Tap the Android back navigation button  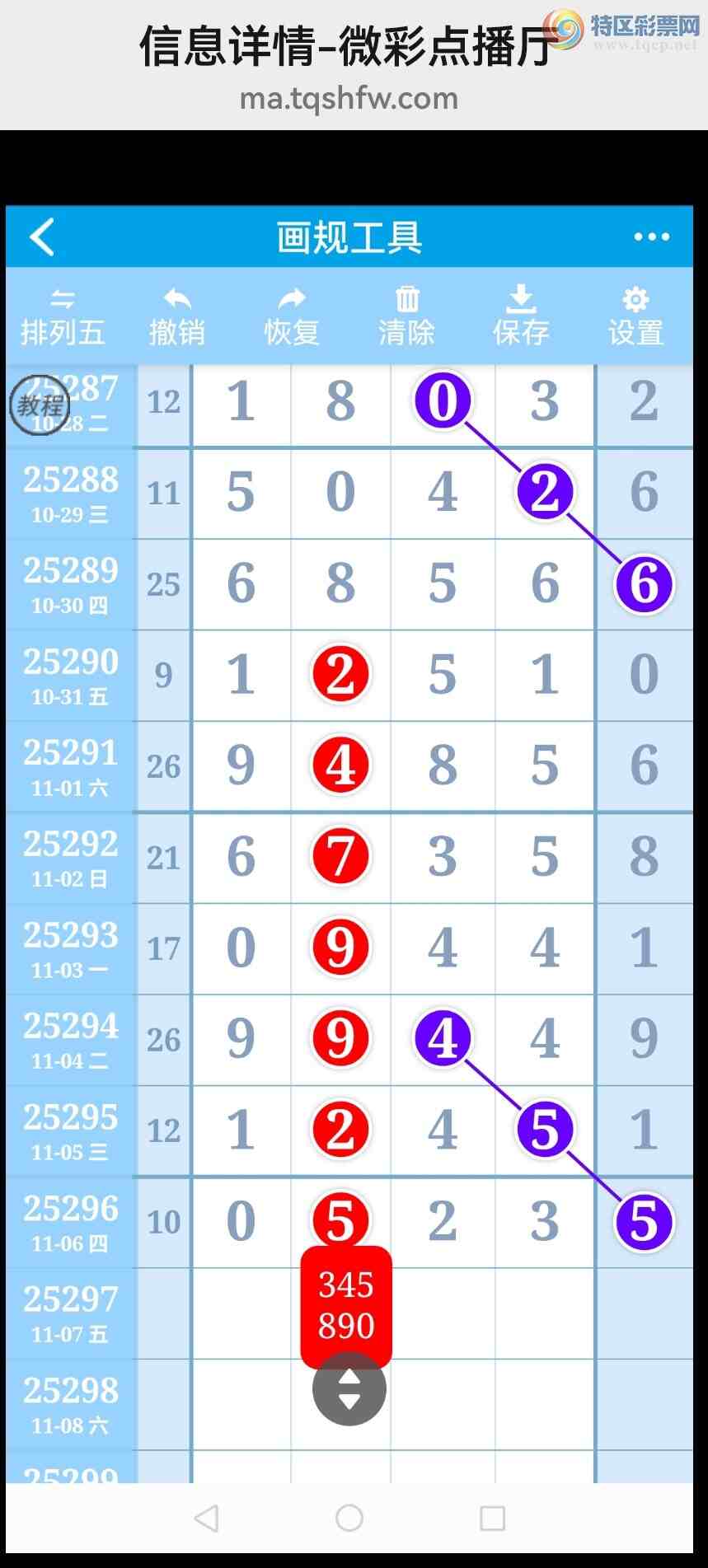[206, 1518]
